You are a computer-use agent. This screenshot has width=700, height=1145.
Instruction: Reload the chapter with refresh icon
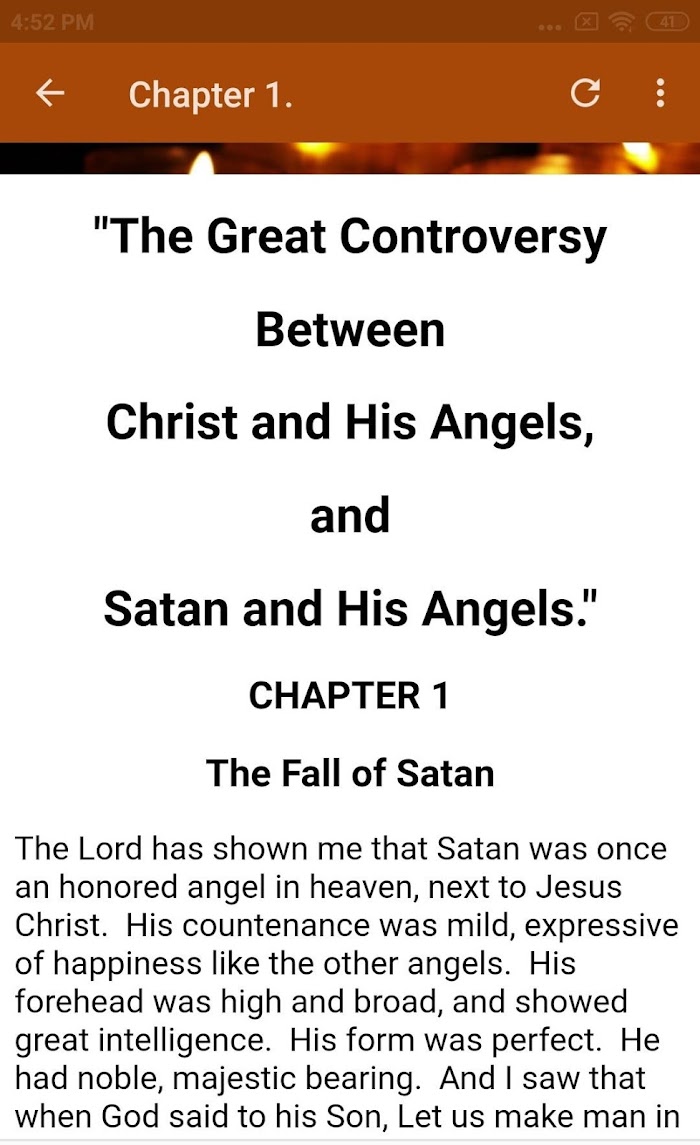tap(585, 93)
